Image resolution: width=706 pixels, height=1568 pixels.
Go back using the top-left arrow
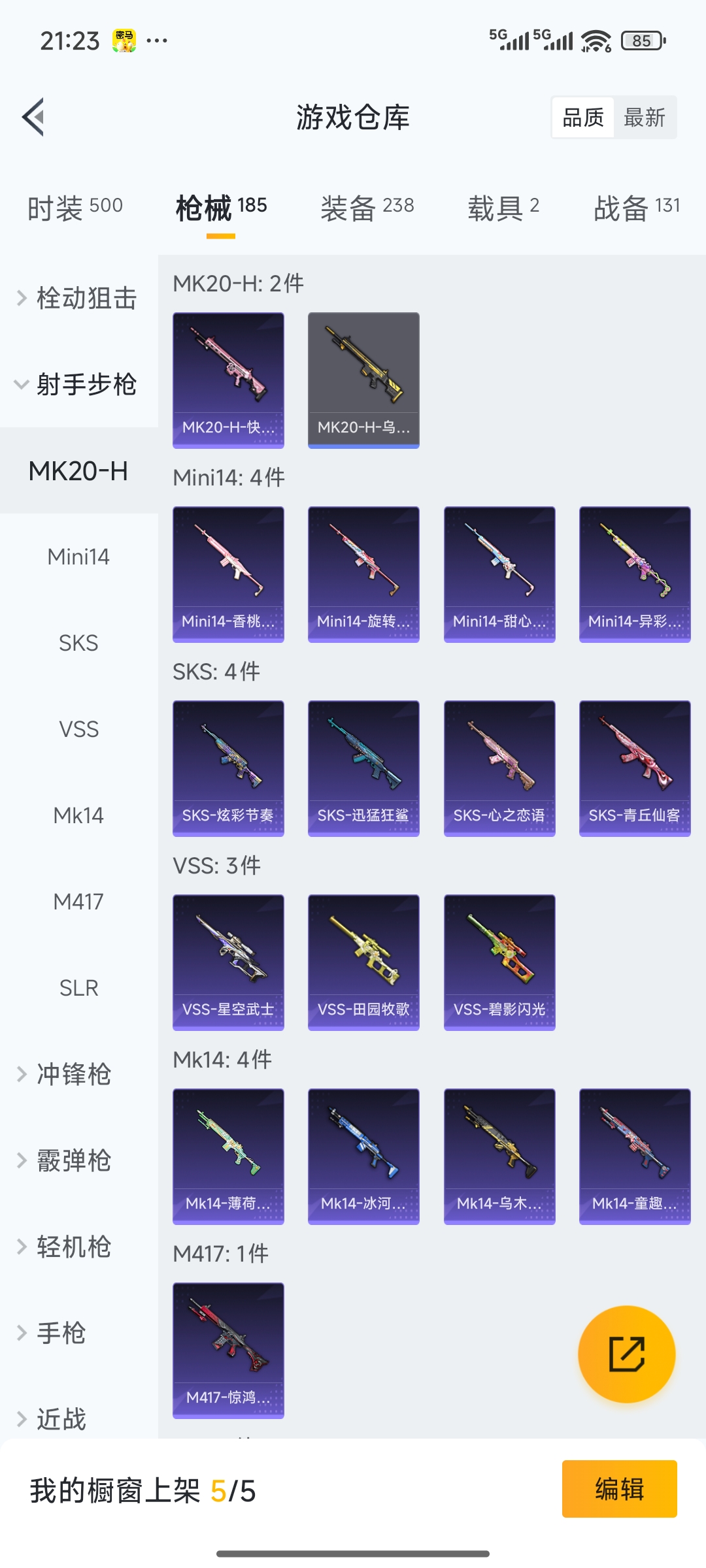pyautogui.click(x=34, y=118)
